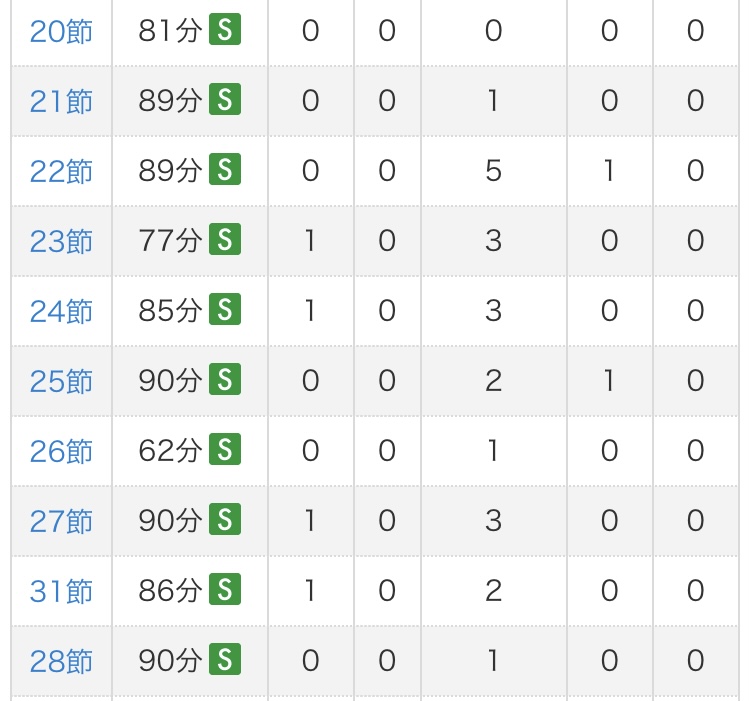This screenshot has height=701, width=750.
Task: Open the 31節 match link
Action: click(61, 592)
